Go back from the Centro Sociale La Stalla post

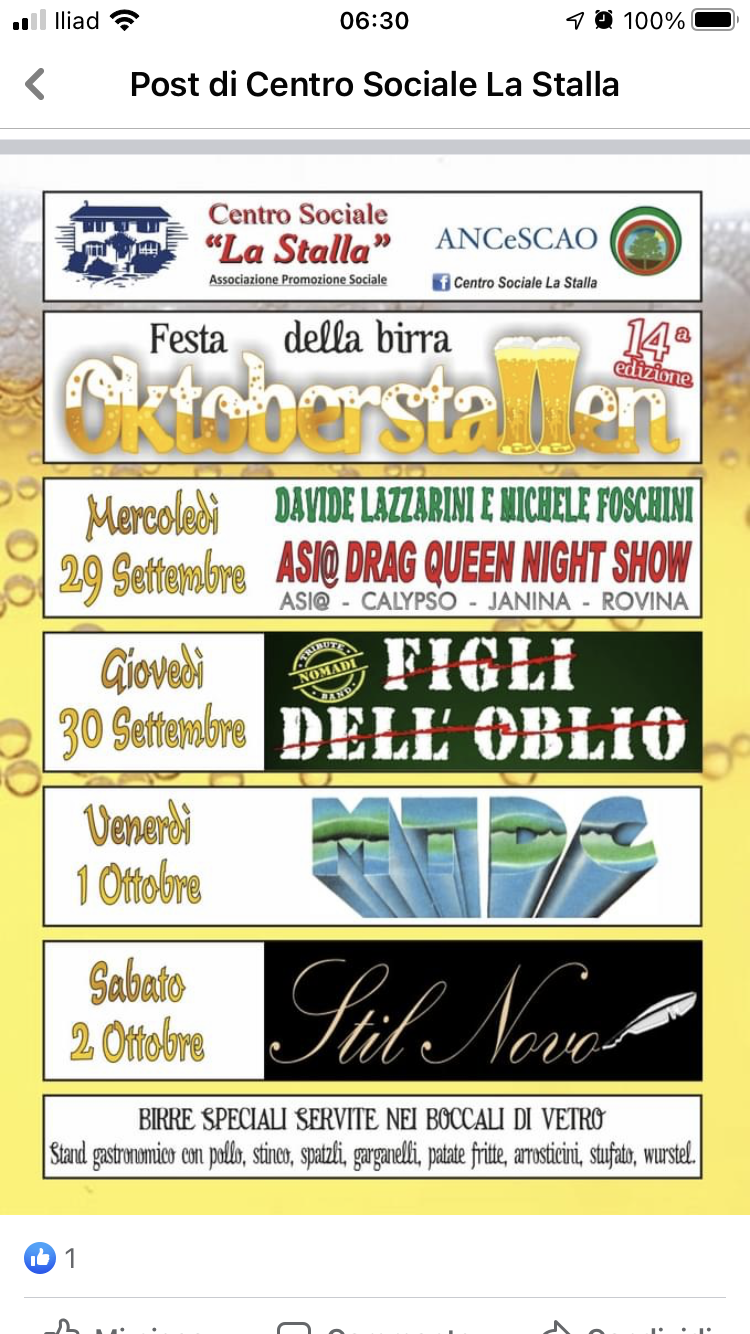[x=35, y=84]
